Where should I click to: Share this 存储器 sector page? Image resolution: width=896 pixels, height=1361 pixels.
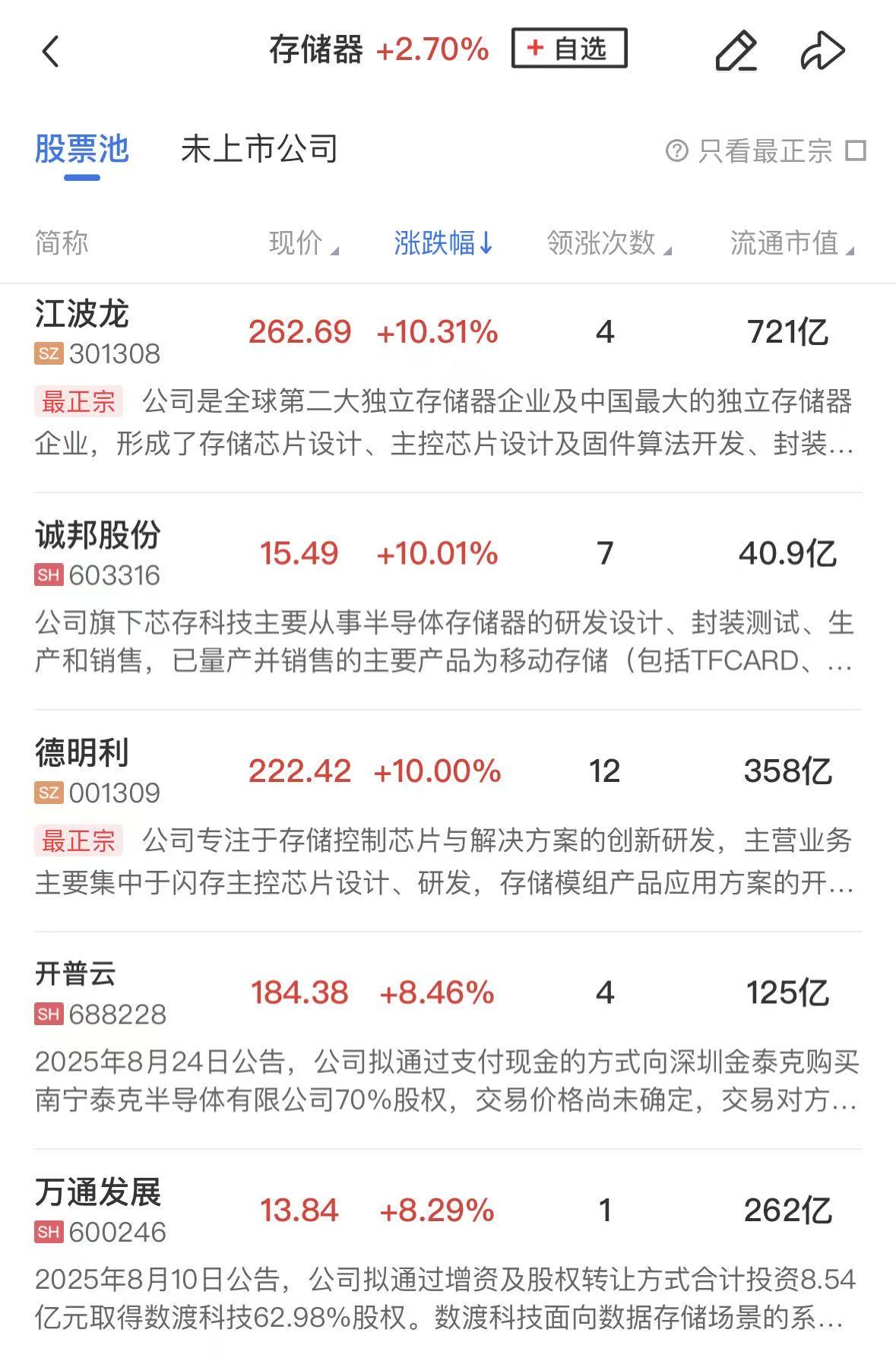(822, 51)
